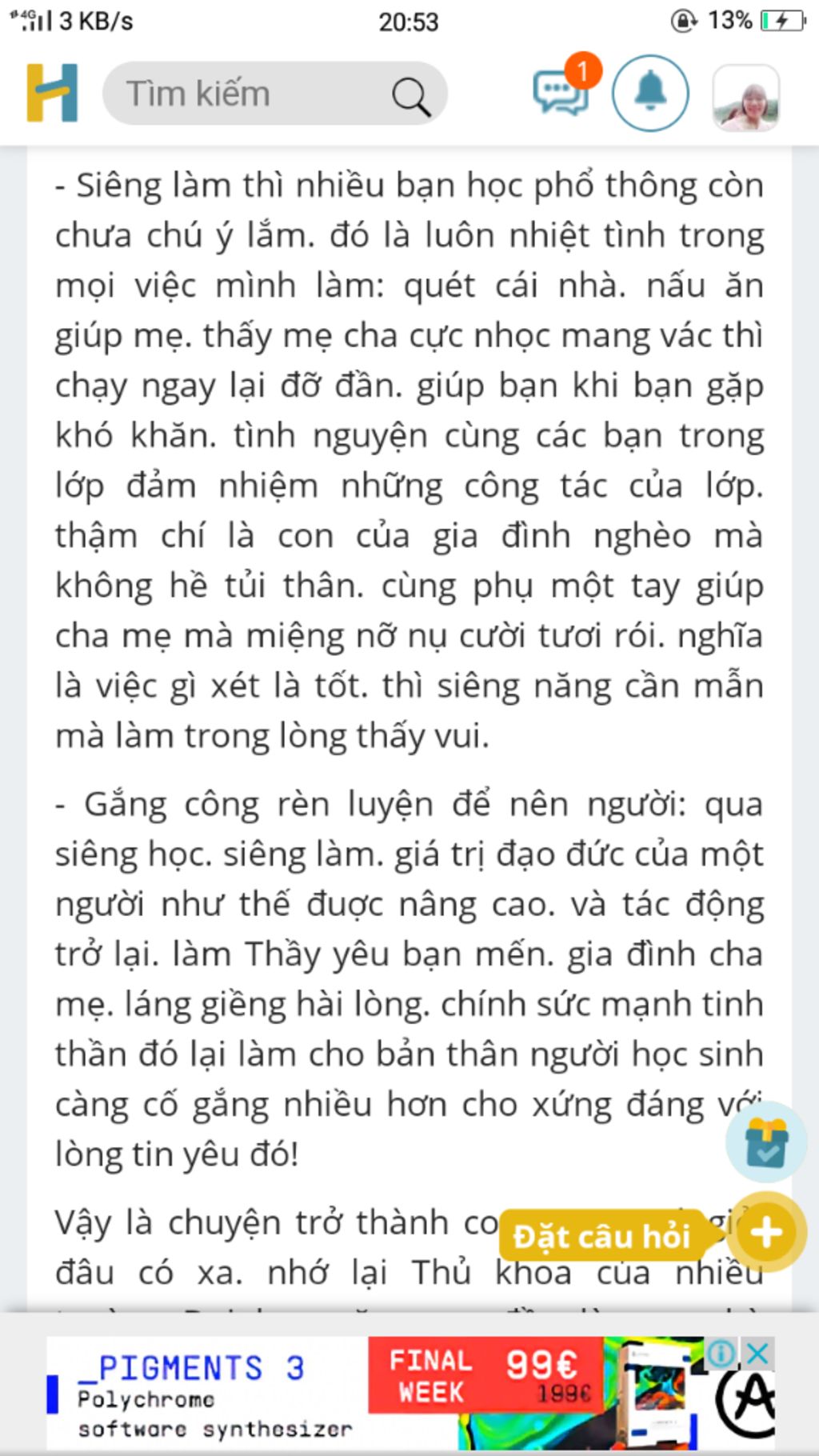Image resolution: width=819 pixels, height=1456 pixels.
Task: Tap the floating gift checklist icon
Action: coord(765,1142)
